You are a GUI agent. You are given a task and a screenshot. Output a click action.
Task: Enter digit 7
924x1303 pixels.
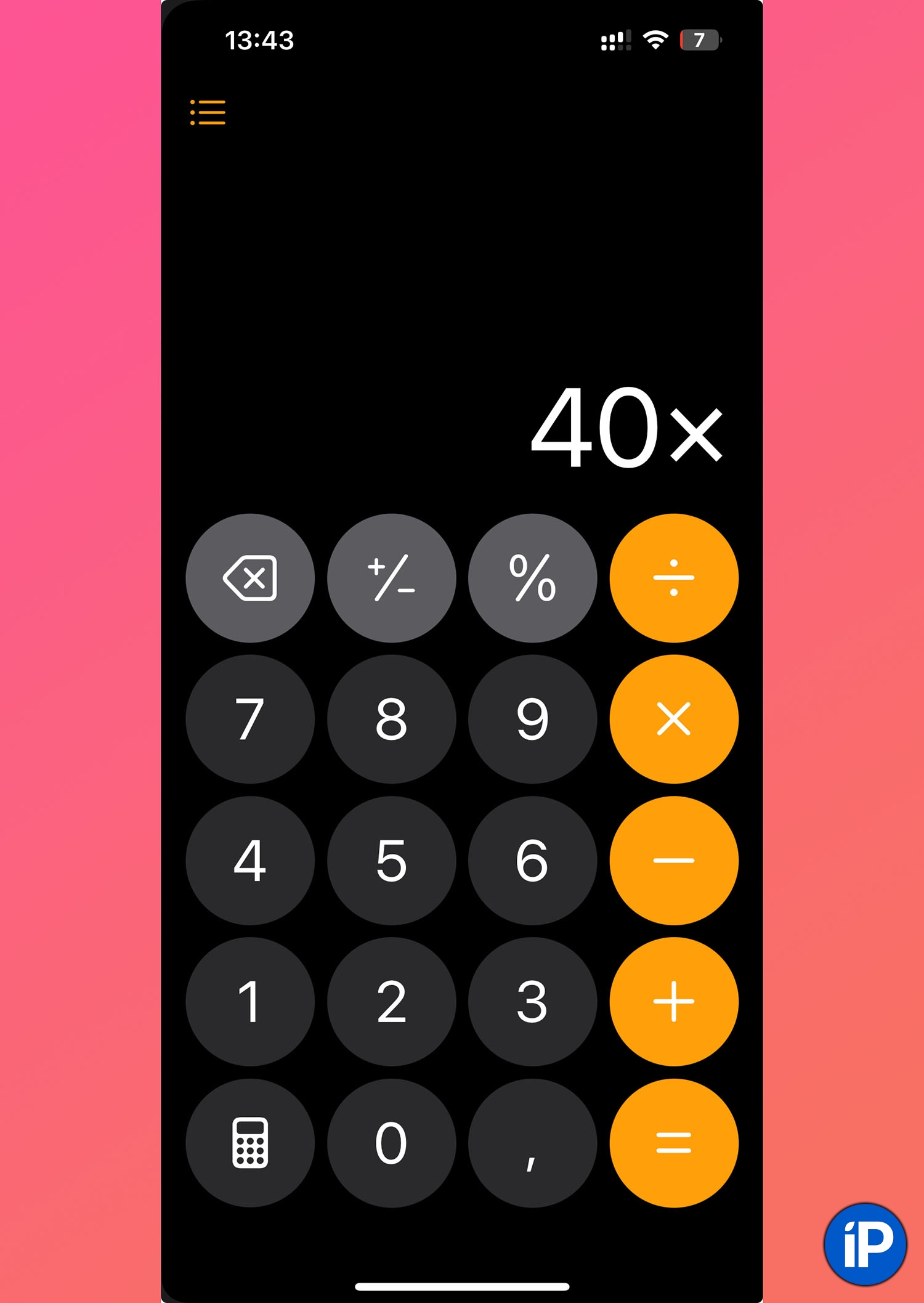[250, 719]
